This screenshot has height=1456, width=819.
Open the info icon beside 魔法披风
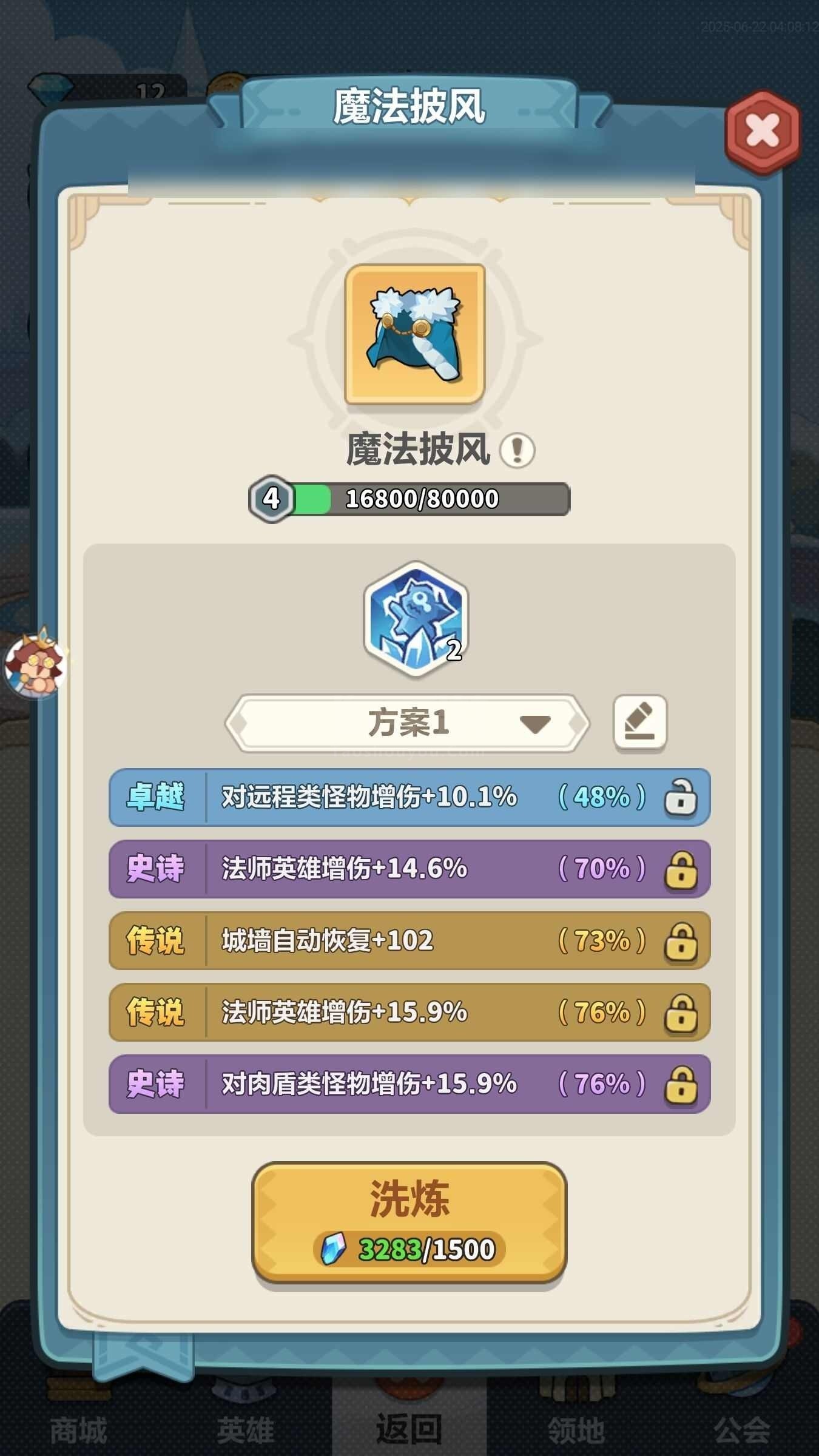(517, 450)
